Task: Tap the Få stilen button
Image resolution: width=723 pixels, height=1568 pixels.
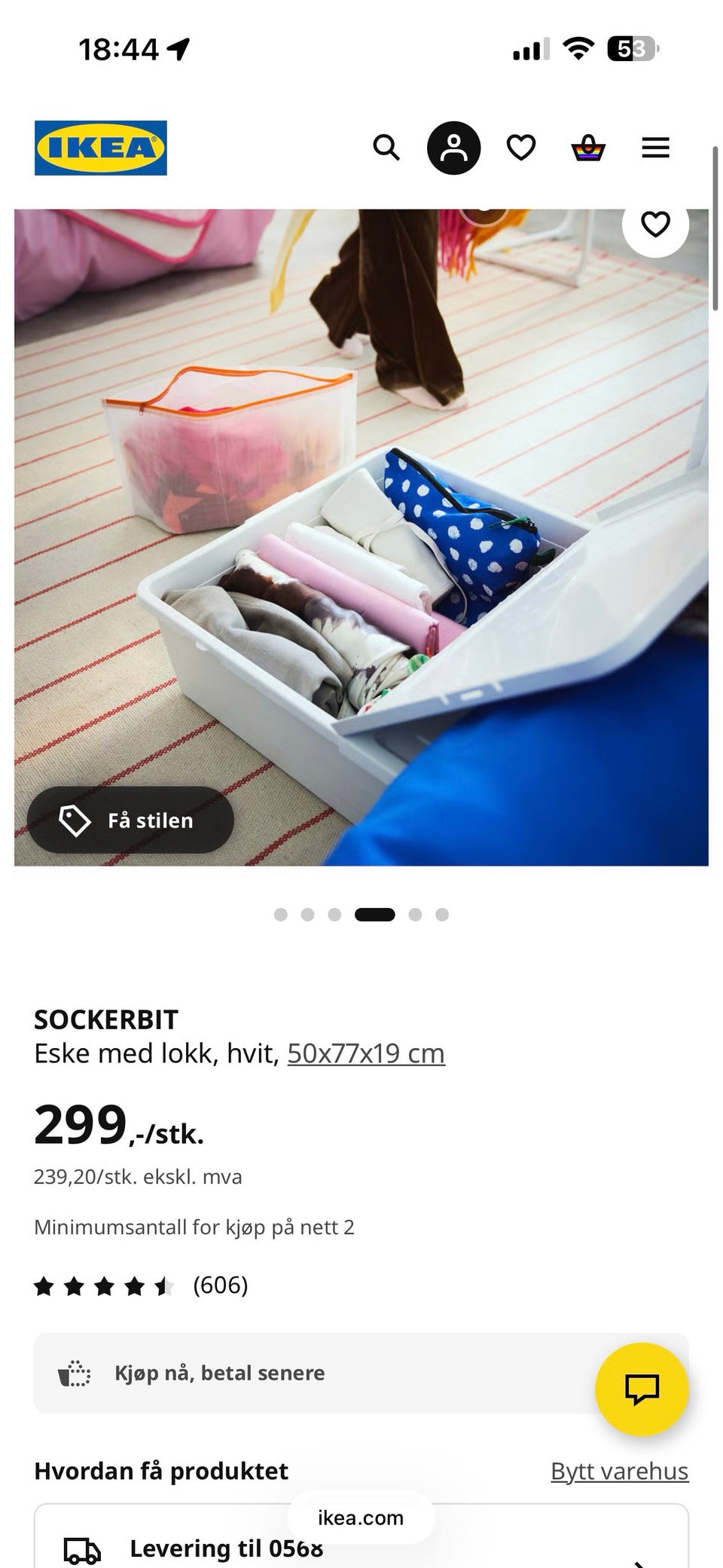Action: point(130,820)
